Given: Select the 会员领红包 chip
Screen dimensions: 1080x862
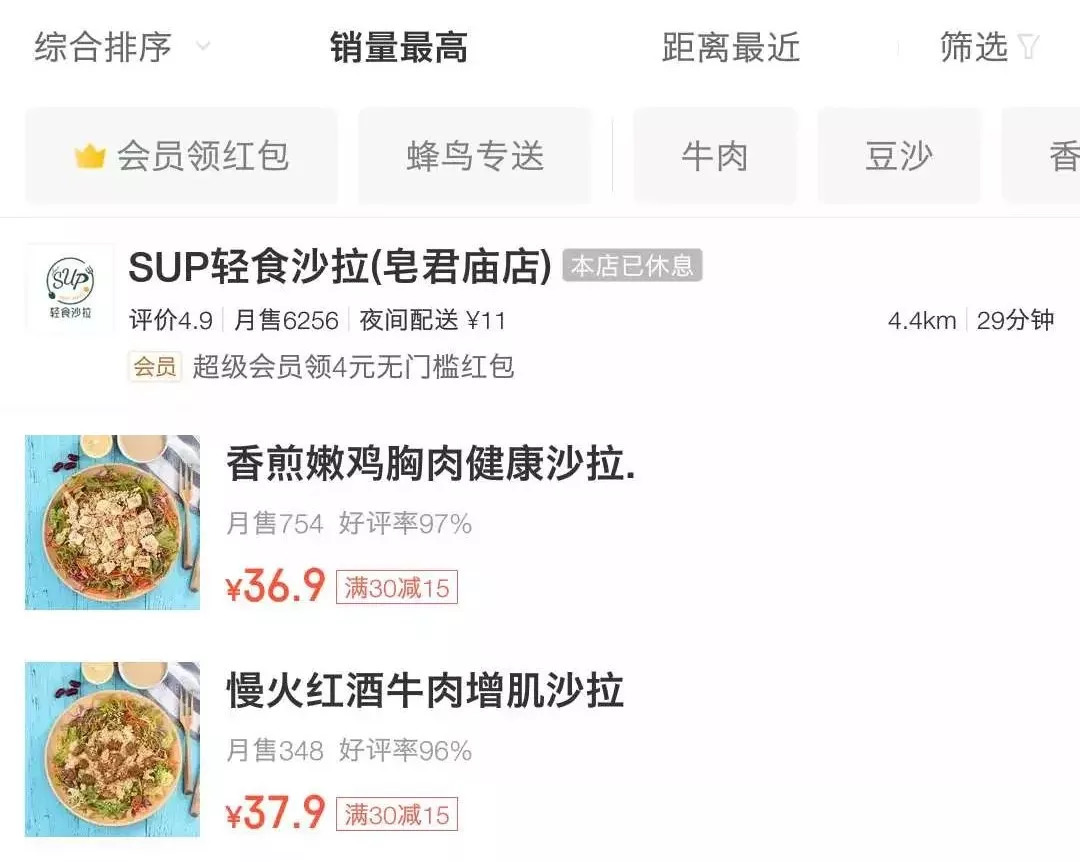Looking at the screenshot, I should click(181, 156).
